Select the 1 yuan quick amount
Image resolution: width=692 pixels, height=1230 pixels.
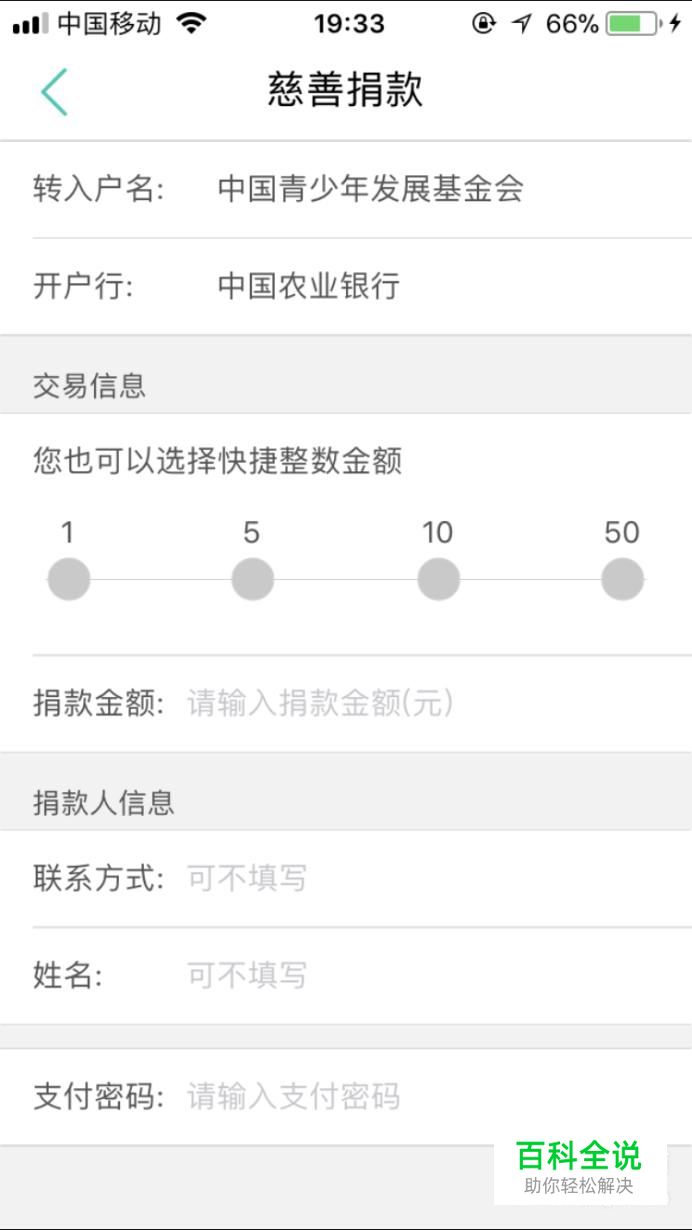tap(68, 579)
